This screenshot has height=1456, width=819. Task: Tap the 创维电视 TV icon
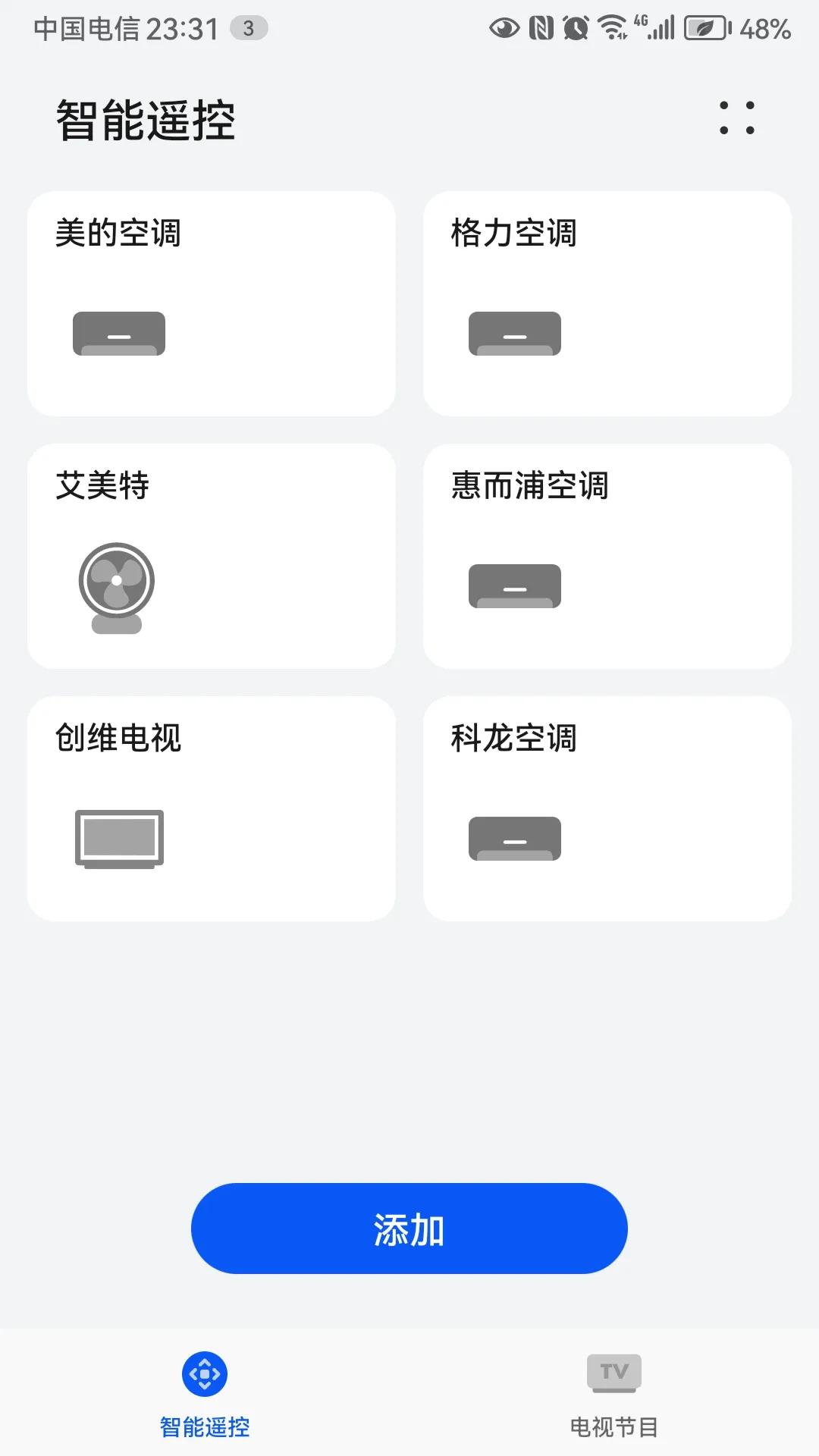[119, 837]
